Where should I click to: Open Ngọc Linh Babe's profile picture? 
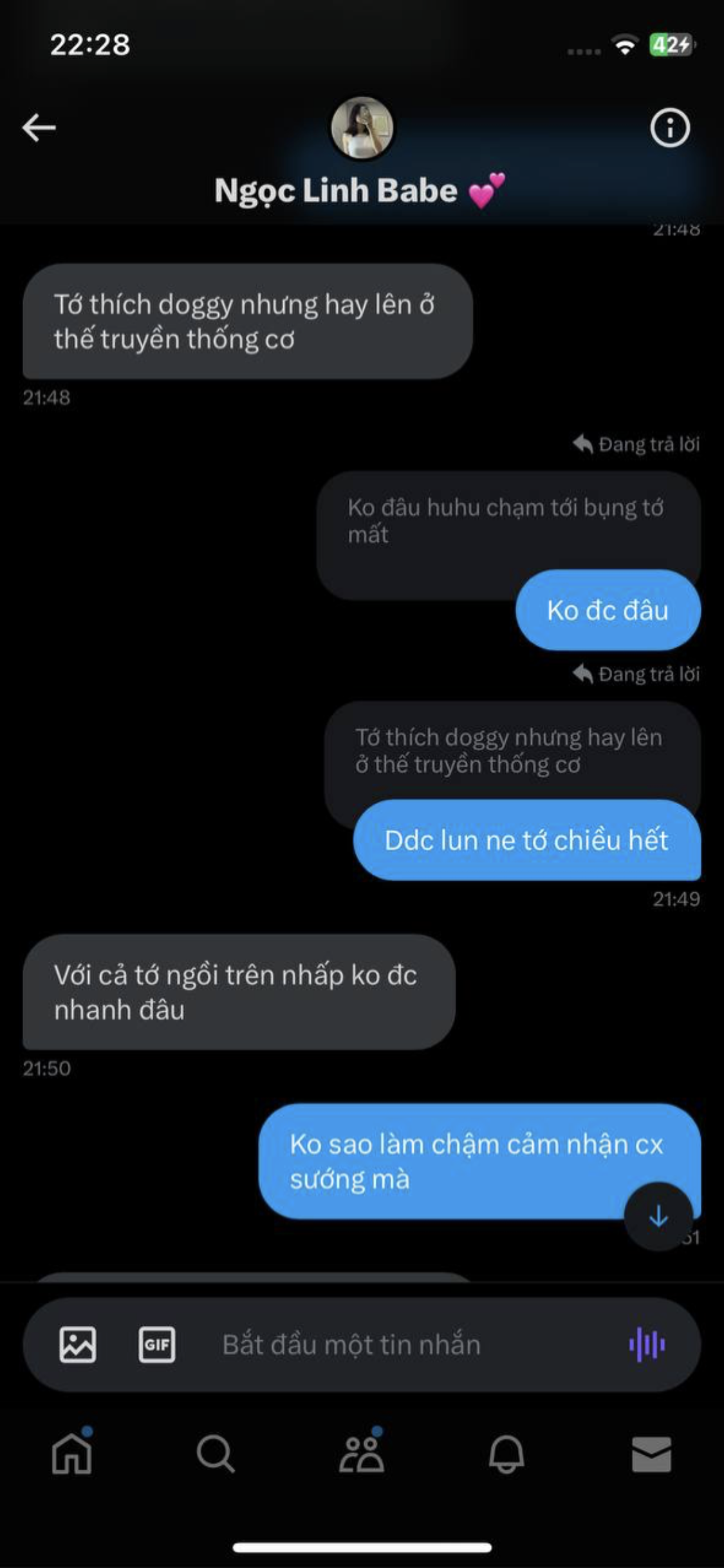[x=362, y=128]
